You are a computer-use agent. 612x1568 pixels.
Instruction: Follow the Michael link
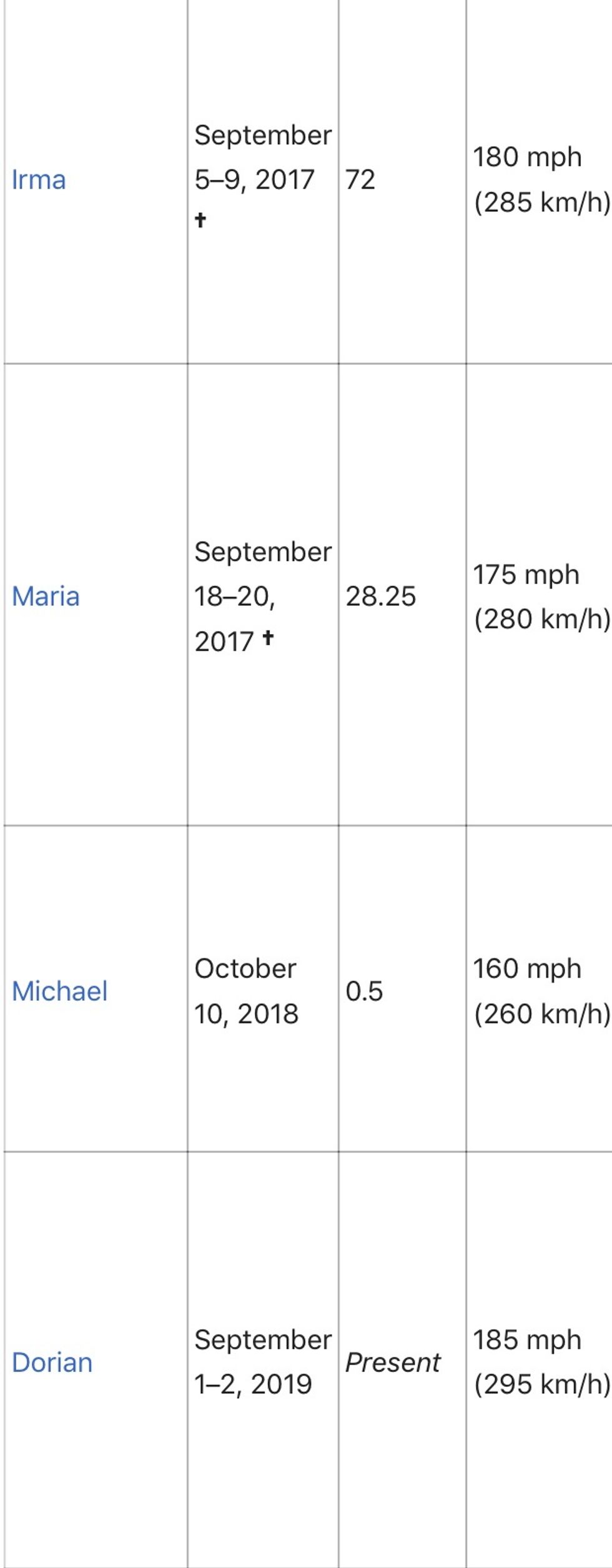[59, 991]
